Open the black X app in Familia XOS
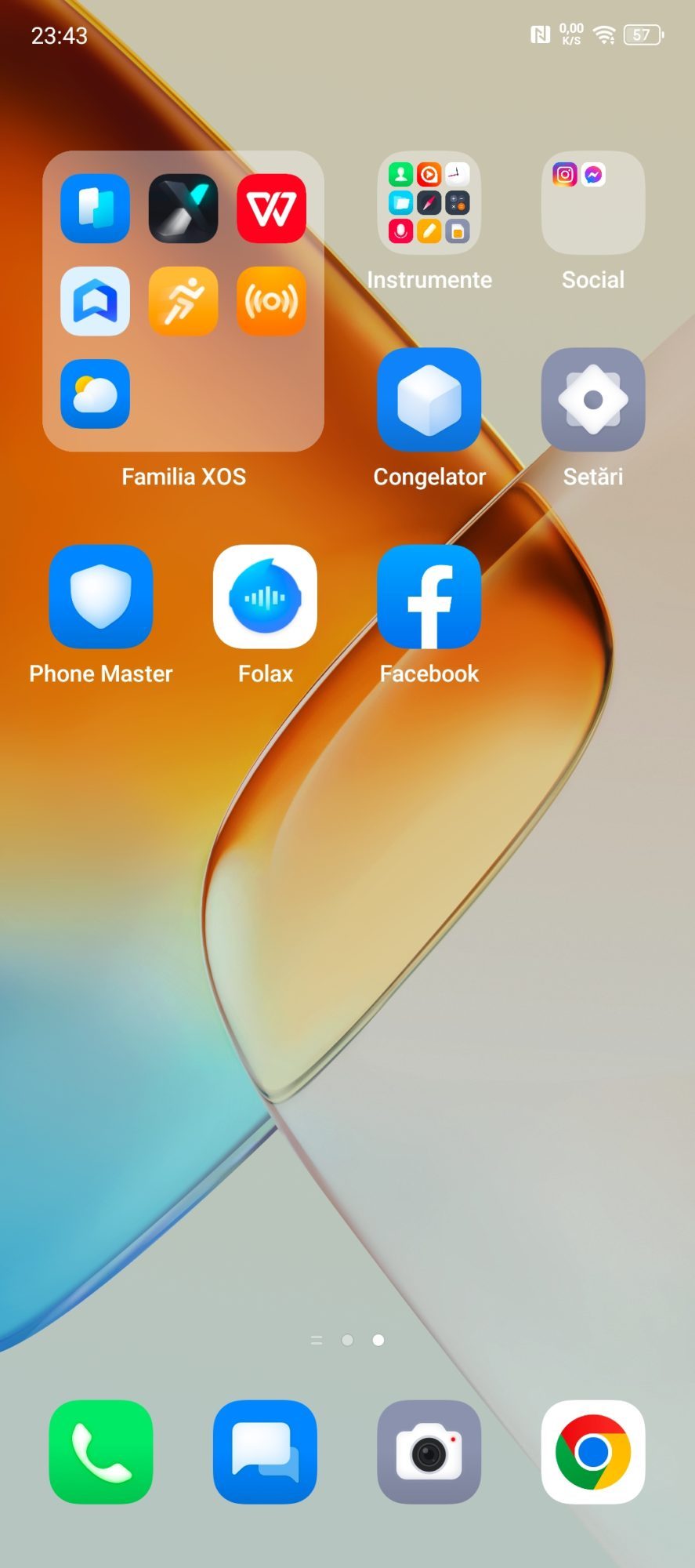Viewport: 695px width, 1568px height. point(183,209)
